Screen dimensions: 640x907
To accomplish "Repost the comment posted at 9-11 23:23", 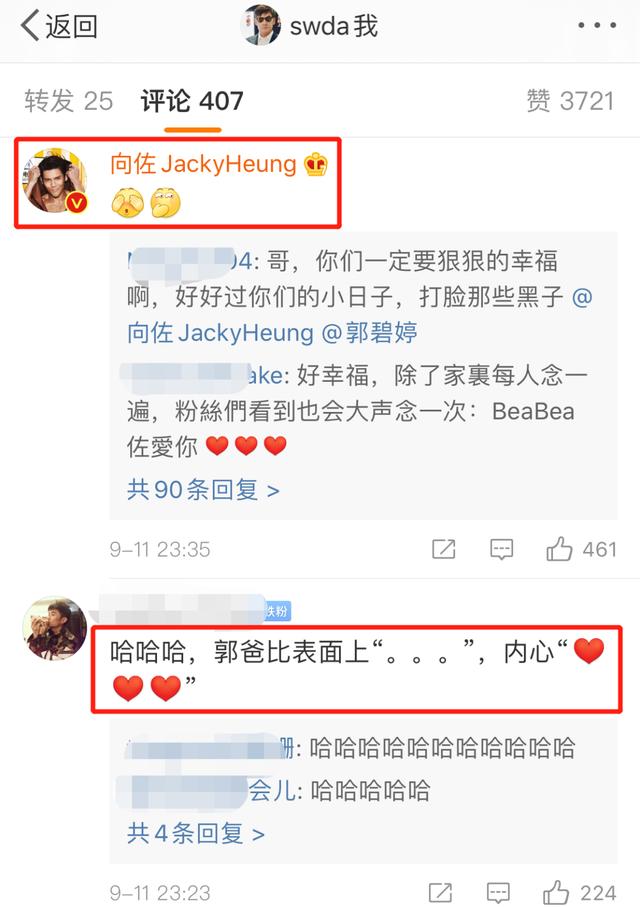I will (x=441, y=892).
